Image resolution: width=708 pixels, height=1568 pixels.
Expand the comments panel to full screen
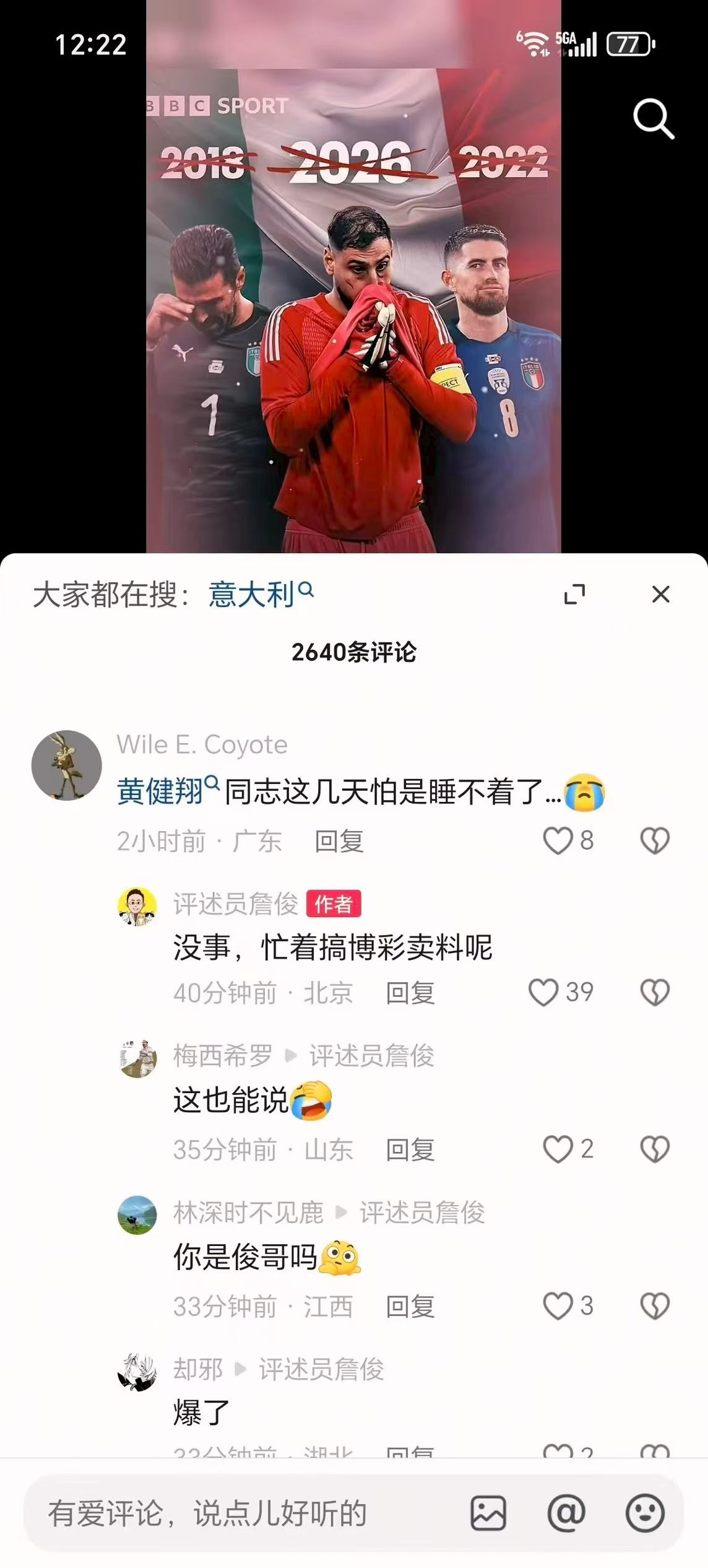(574, 595)
